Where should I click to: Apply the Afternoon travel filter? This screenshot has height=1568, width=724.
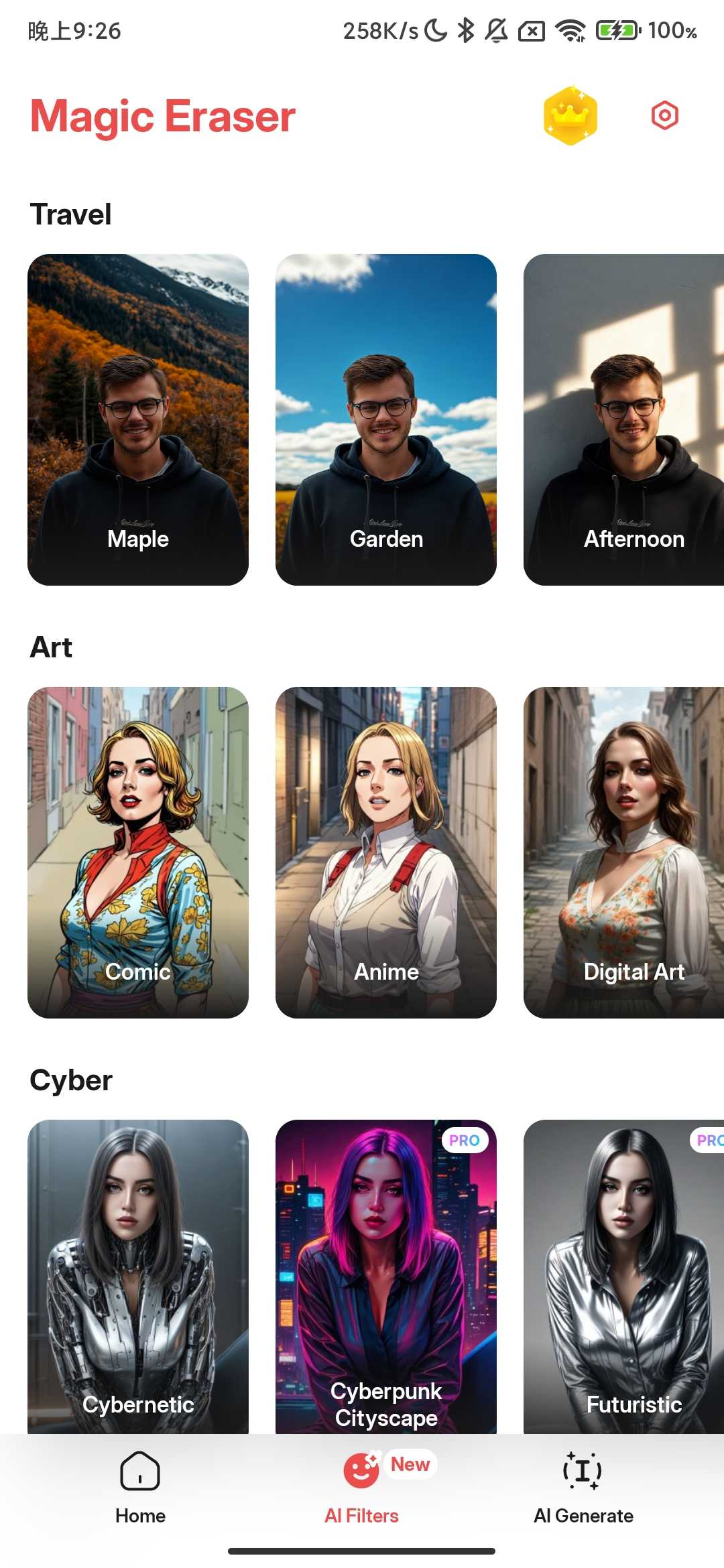pyautogui.click(x=623, y=419)
